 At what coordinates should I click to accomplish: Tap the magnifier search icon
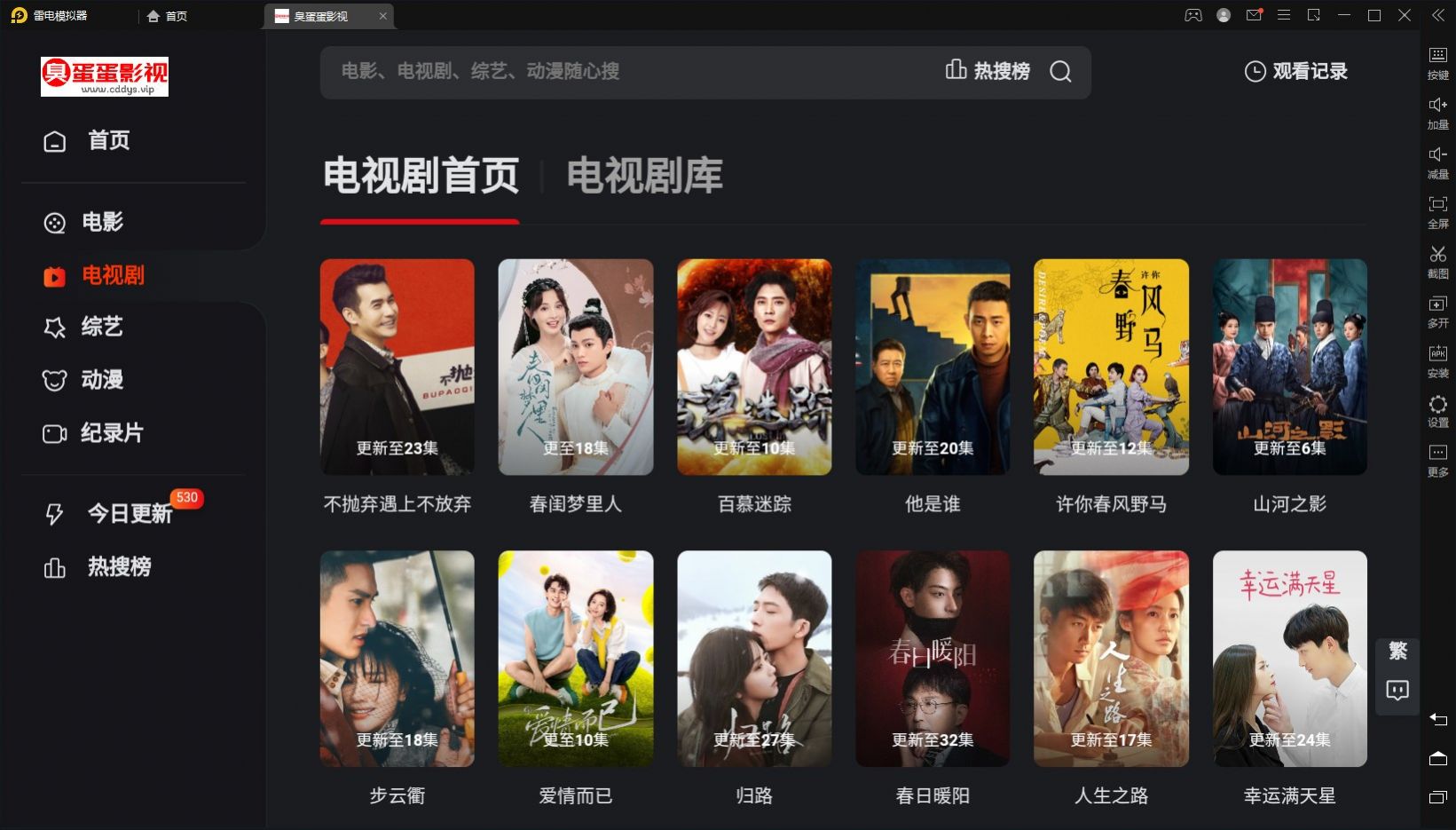pyautogui.click(x=1060, y=71)
